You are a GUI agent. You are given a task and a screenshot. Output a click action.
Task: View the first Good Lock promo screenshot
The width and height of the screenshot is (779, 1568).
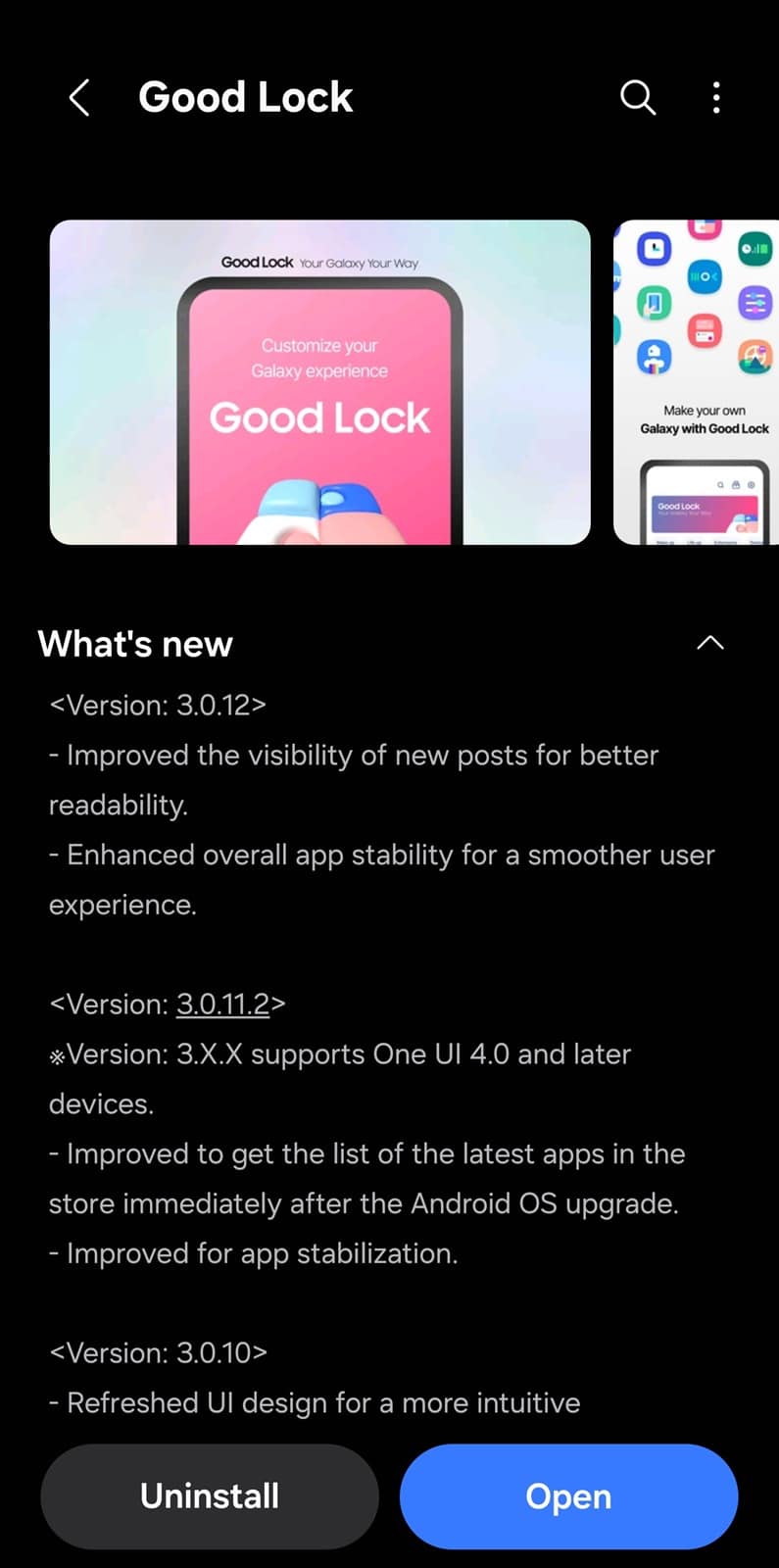(x=319, y=382)
